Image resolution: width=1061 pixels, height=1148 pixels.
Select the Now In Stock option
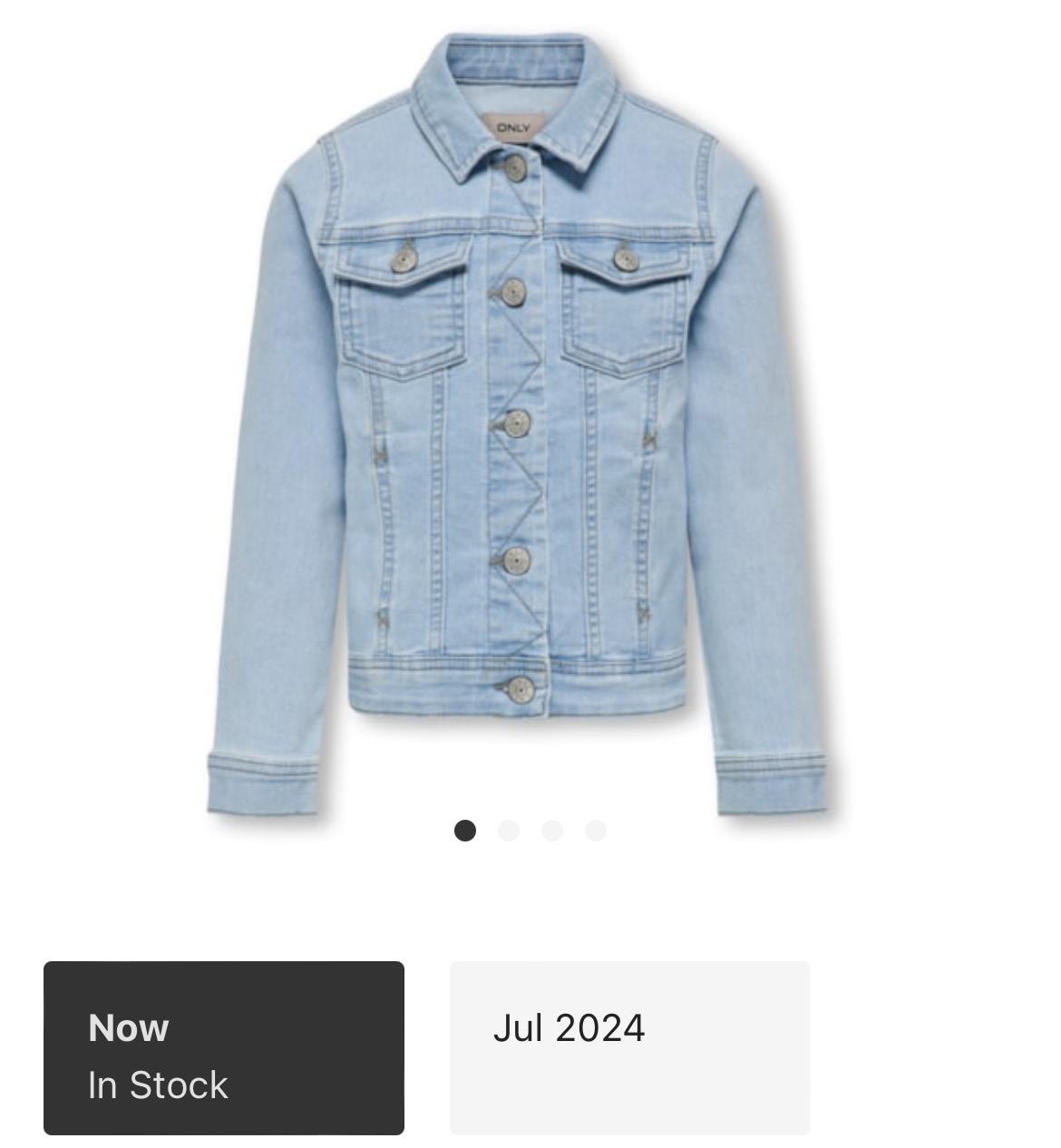click(223, 1047)
